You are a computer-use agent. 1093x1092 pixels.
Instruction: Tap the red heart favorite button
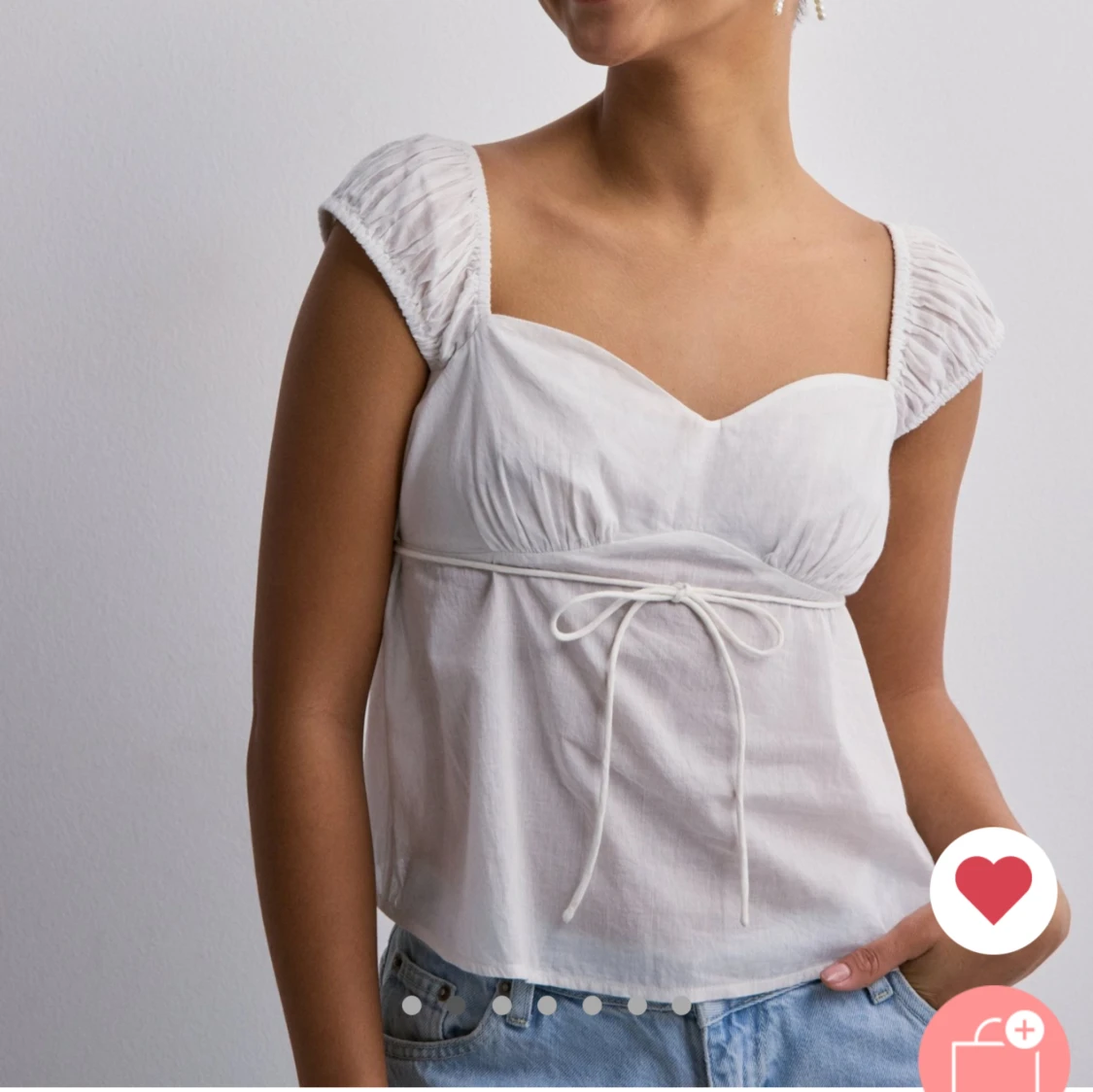coord(993,891)
